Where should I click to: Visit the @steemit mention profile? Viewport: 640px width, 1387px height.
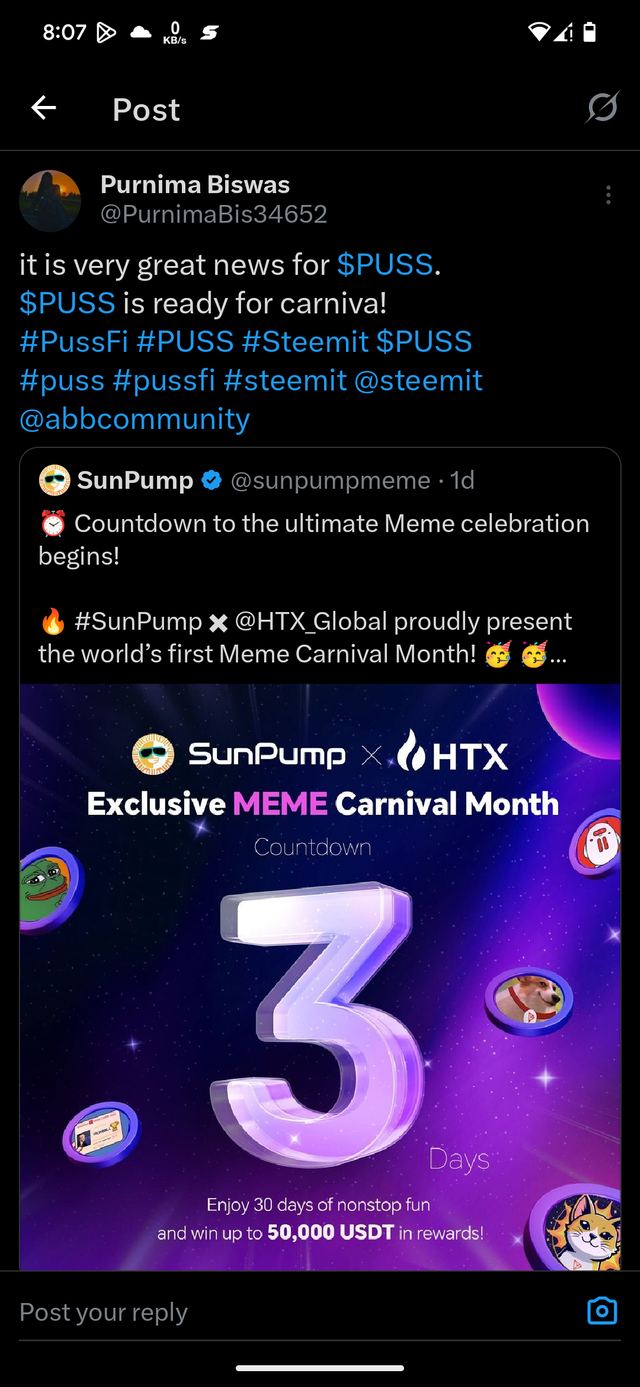[418, 380]
